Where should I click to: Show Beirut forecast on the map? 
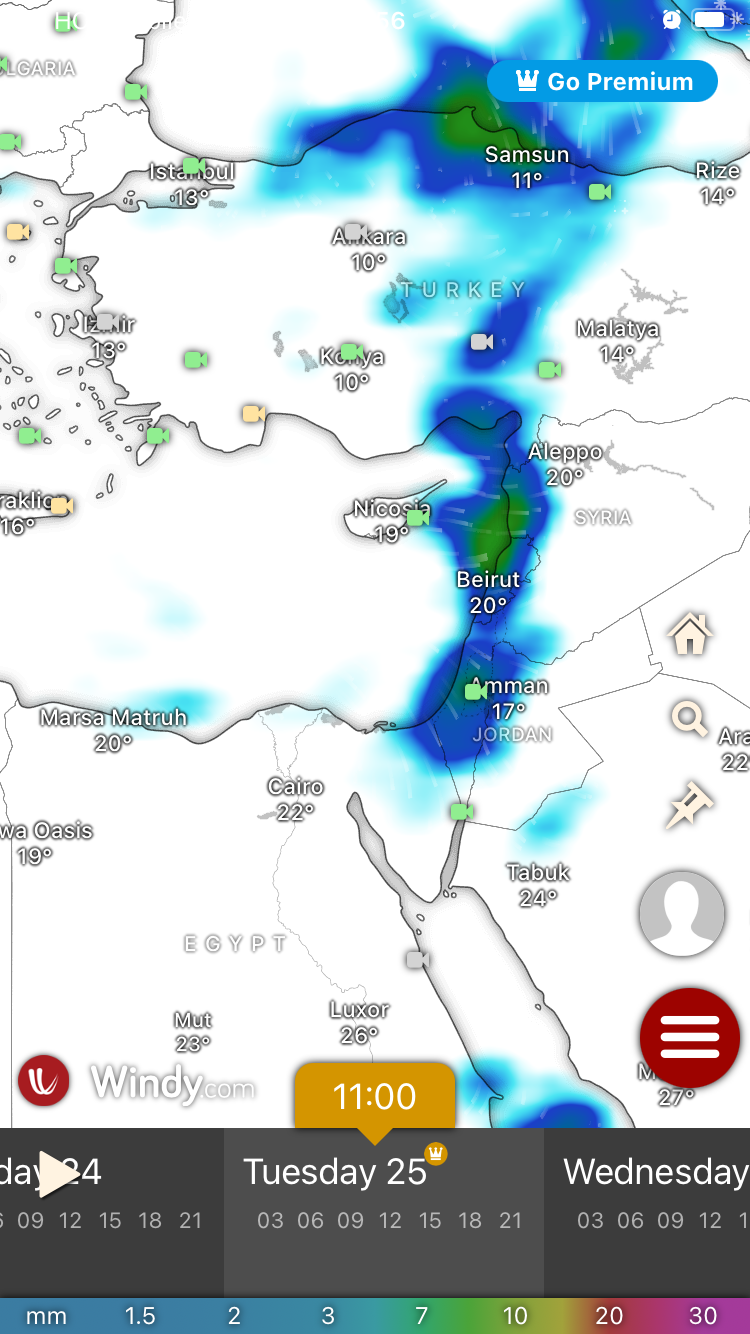(488, 592)
